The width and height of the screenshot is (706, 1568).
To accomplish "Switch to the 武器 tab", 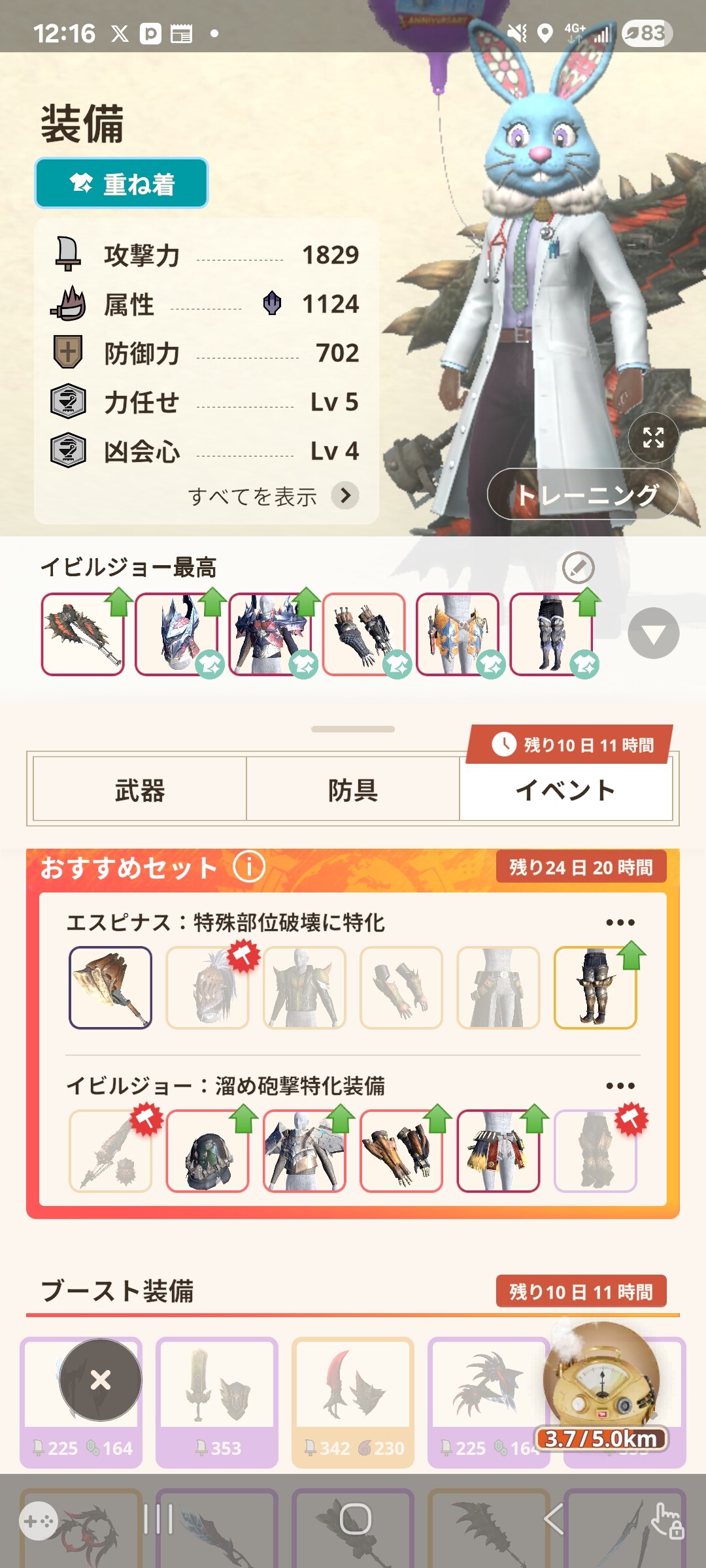I will [140, 790].
